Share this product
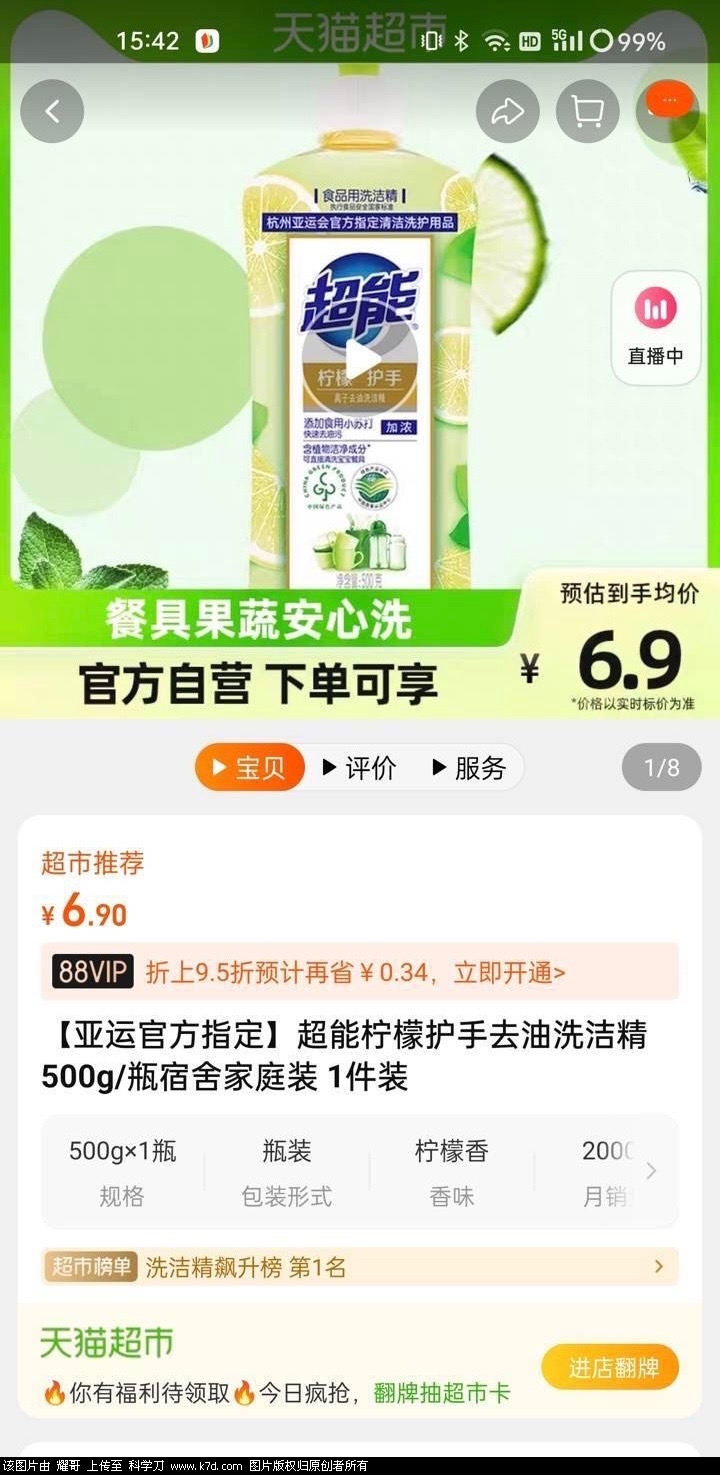 click(x=507, y=111)
